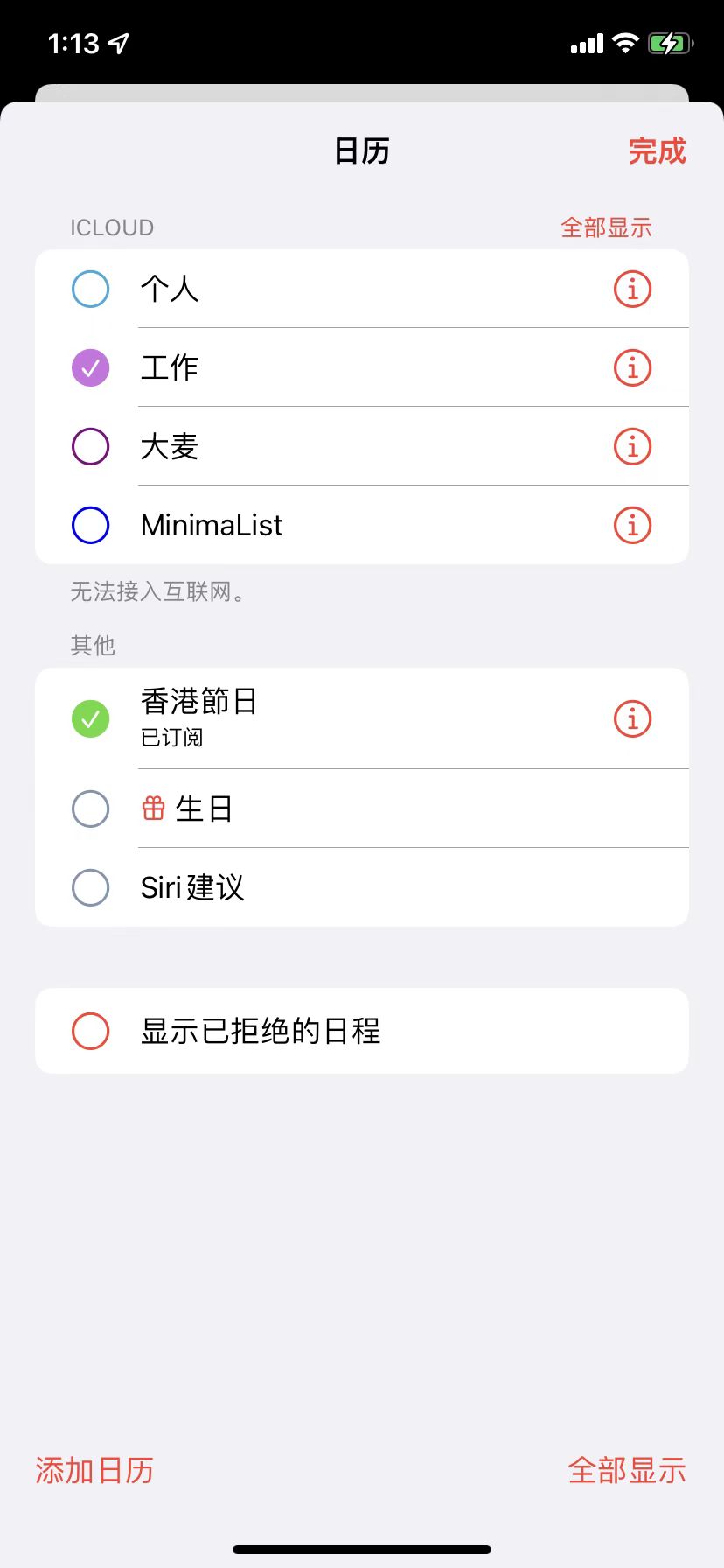Hide the 香港節日 subscribed calendar

pos(90,718)
